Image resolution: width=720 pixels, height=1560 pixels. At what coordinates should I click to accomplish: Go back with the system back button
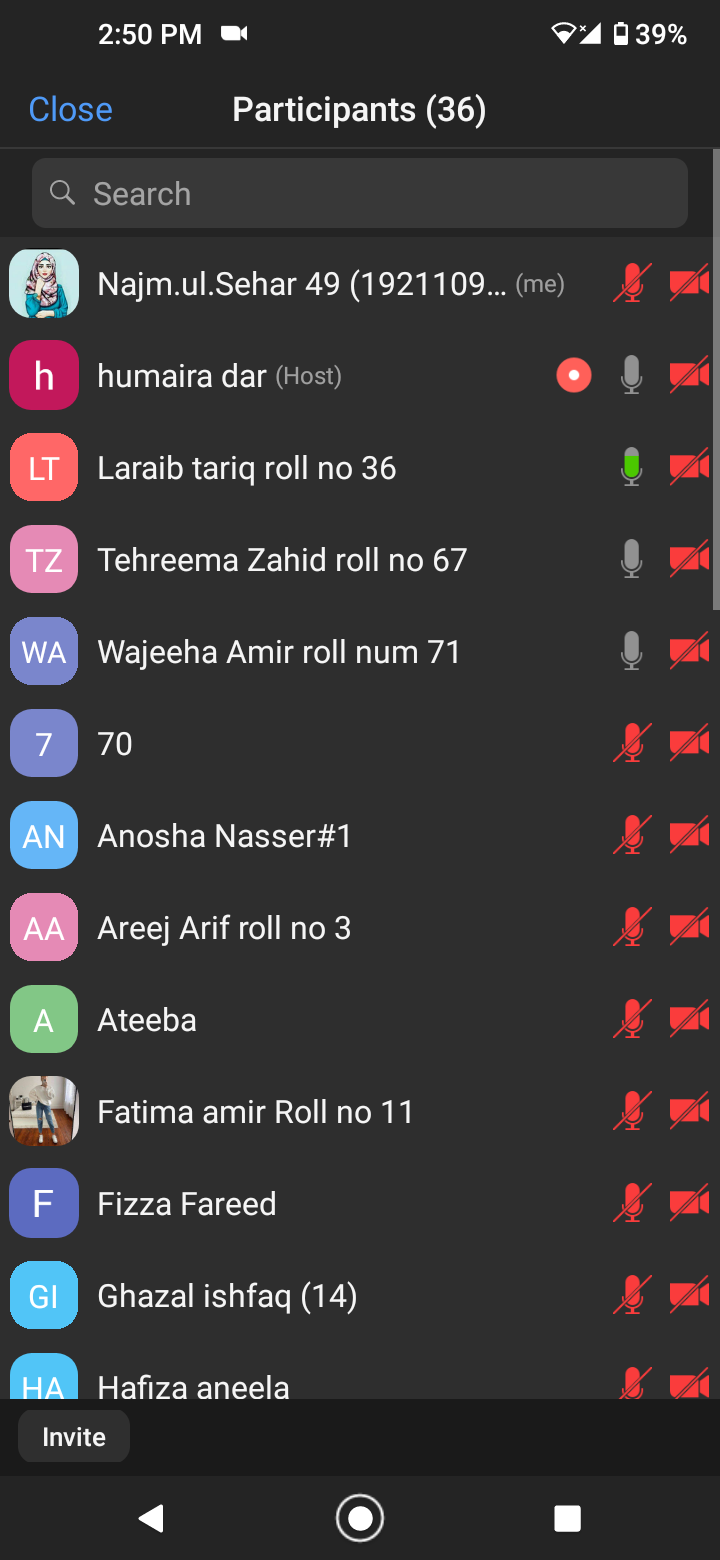coord(151,1519)
